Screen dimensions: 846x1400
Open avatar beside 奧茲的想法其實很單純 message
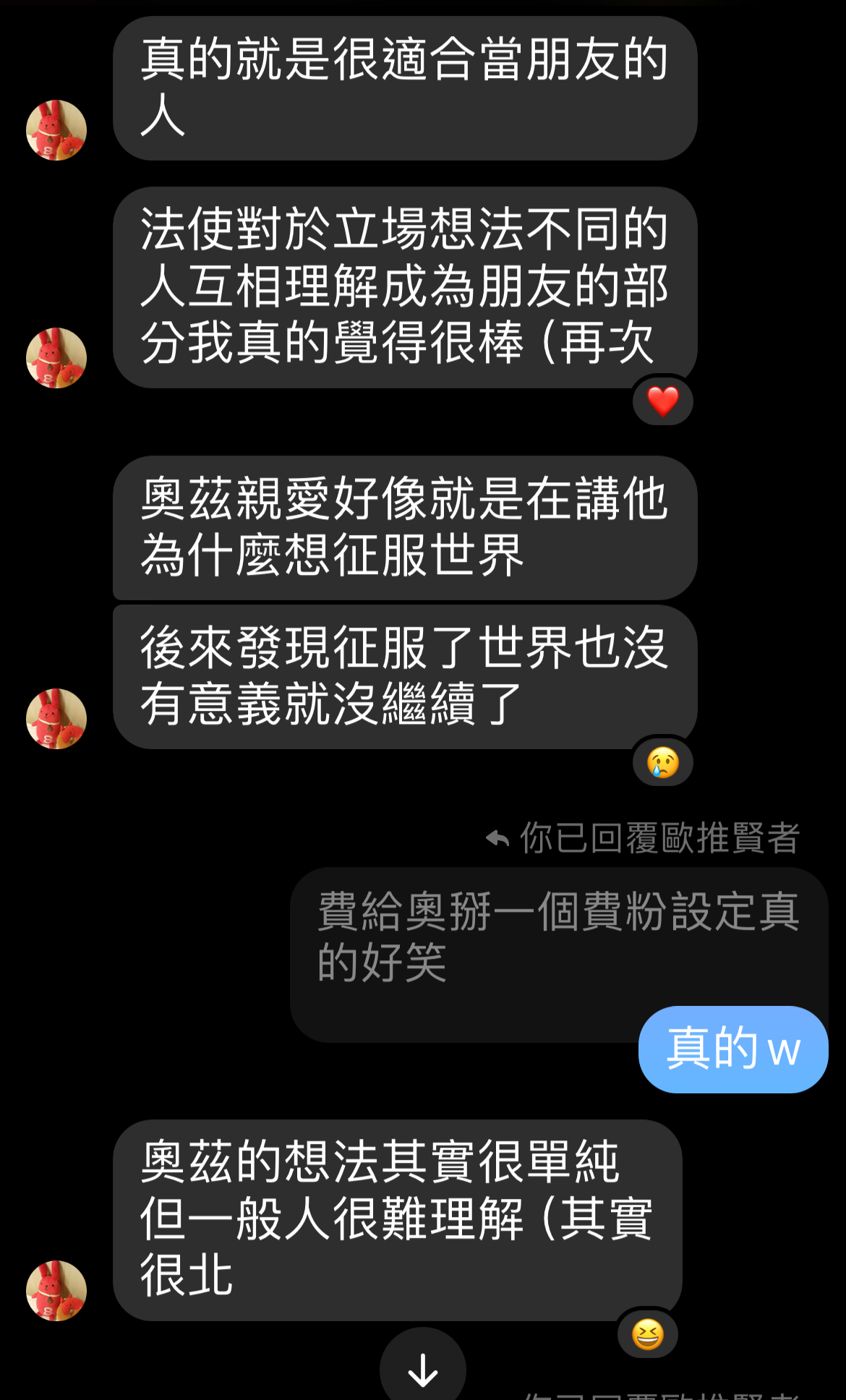pos(56,1291)
